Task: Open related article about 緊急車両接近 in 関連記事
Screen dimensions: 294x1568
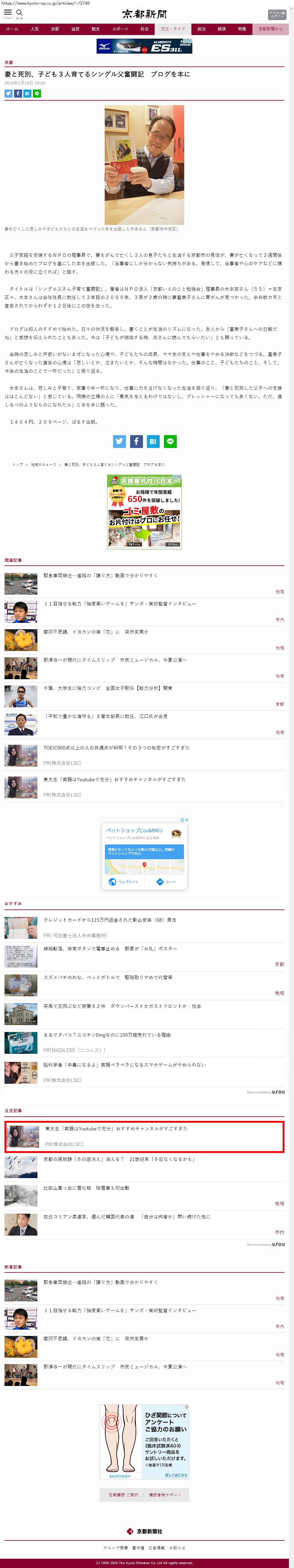Action: [100, 575]
